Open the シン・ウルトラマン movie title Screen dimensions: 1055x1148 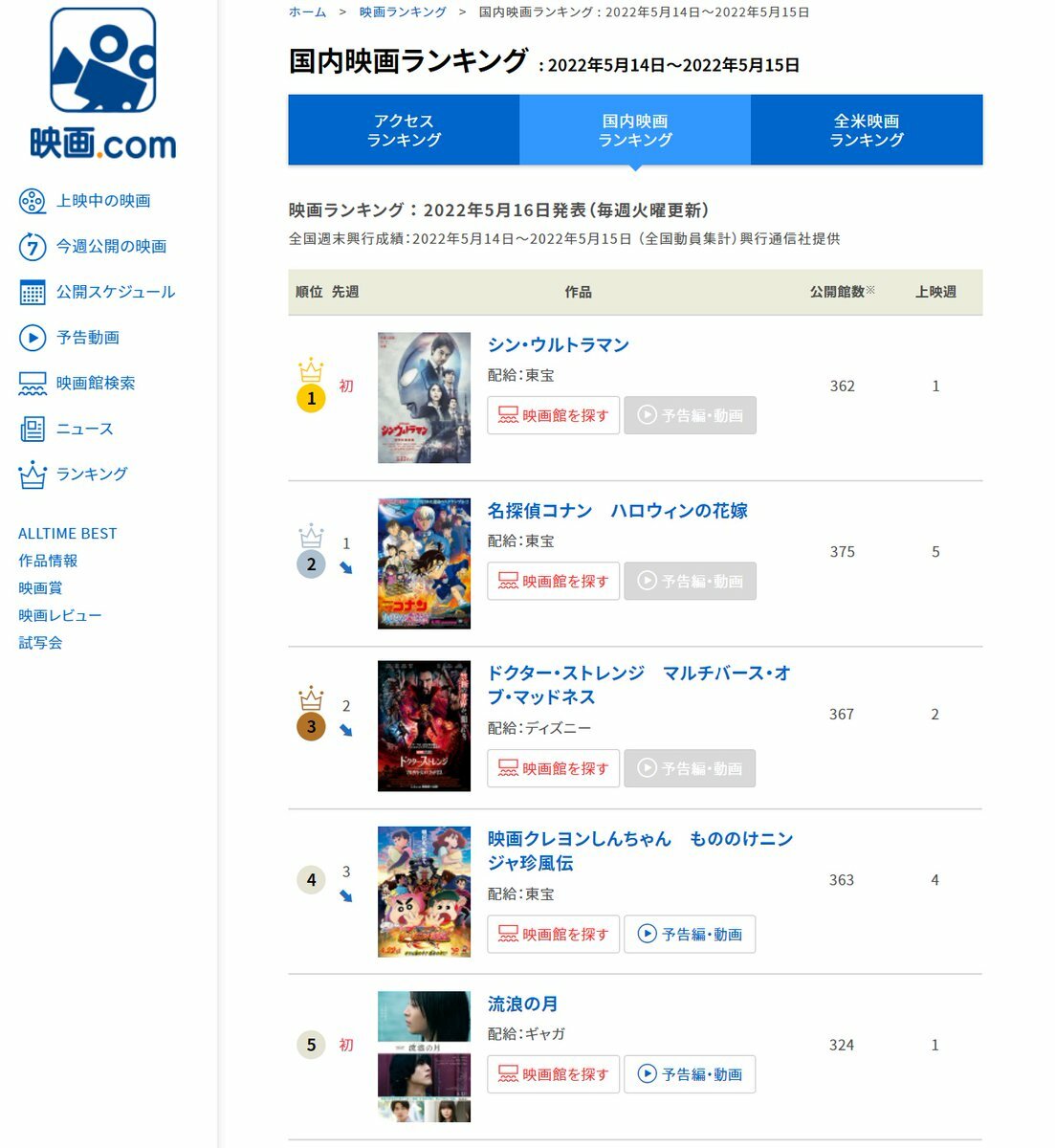558,345
